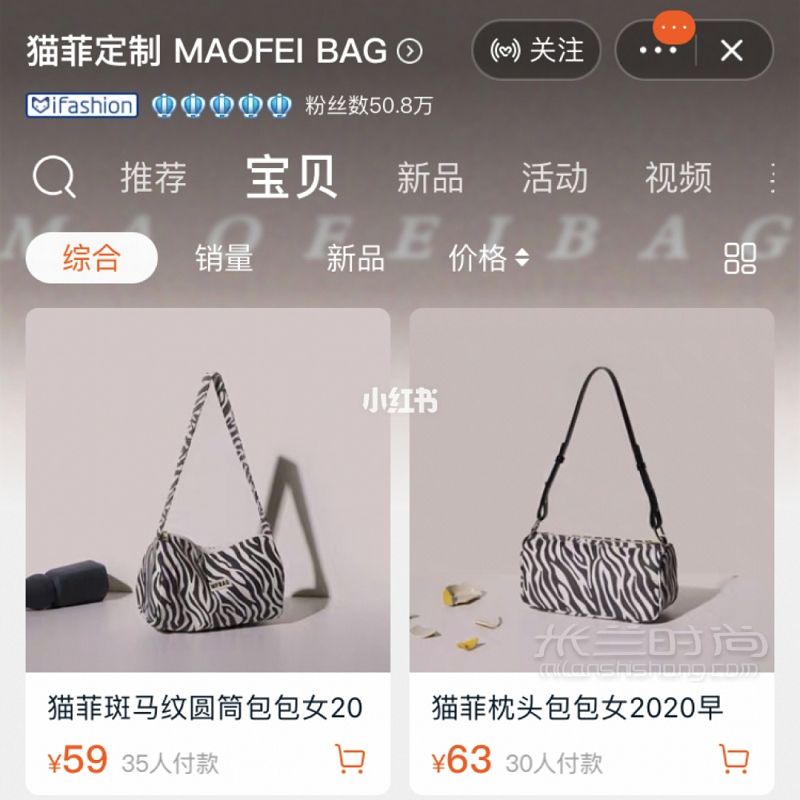Viewport: 800px width, 800px height.
Task: Sort by 新品 in the filter row
Action: tap(355, 258)
